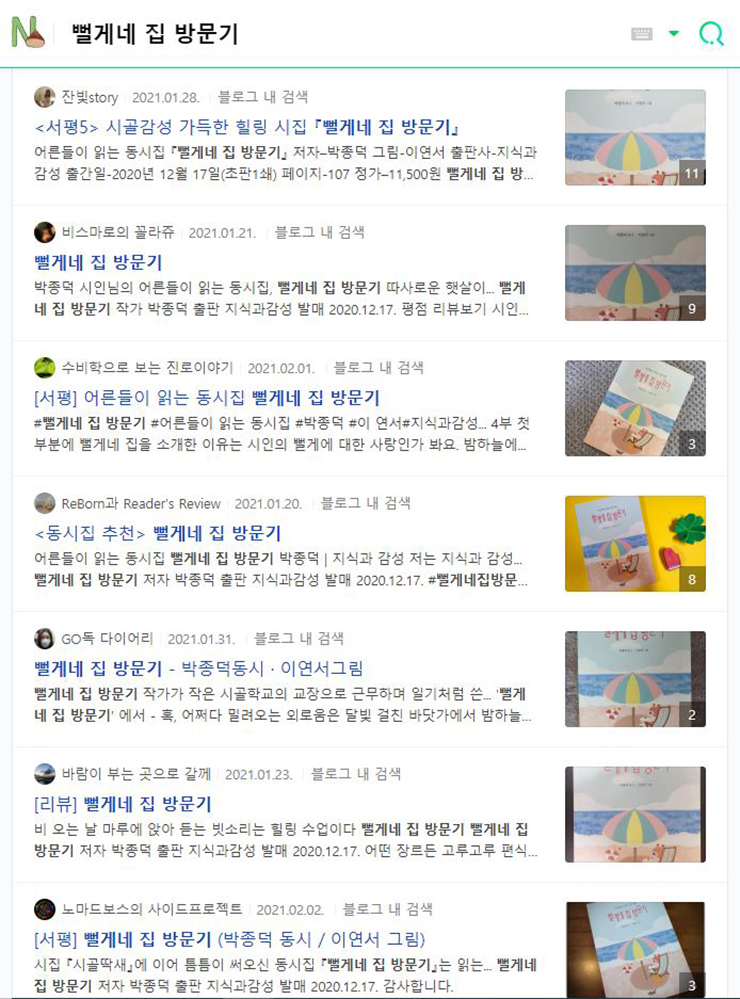Open the post '[서평] 뻘게네 집 방문기 (박종덕 동시 / 이연서 그림)'
Screen dimensions: 740x999
(229, 939)
